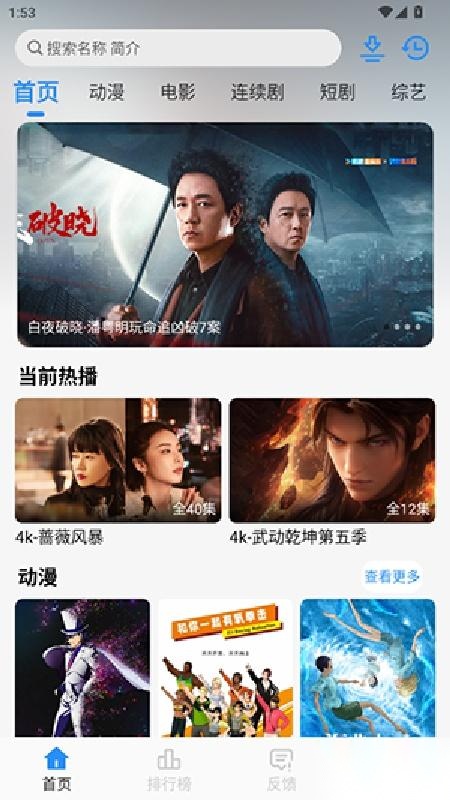Open the anime poster with the cartoon group
Screen dimensions: 450x800
click(x=225, y=668)
